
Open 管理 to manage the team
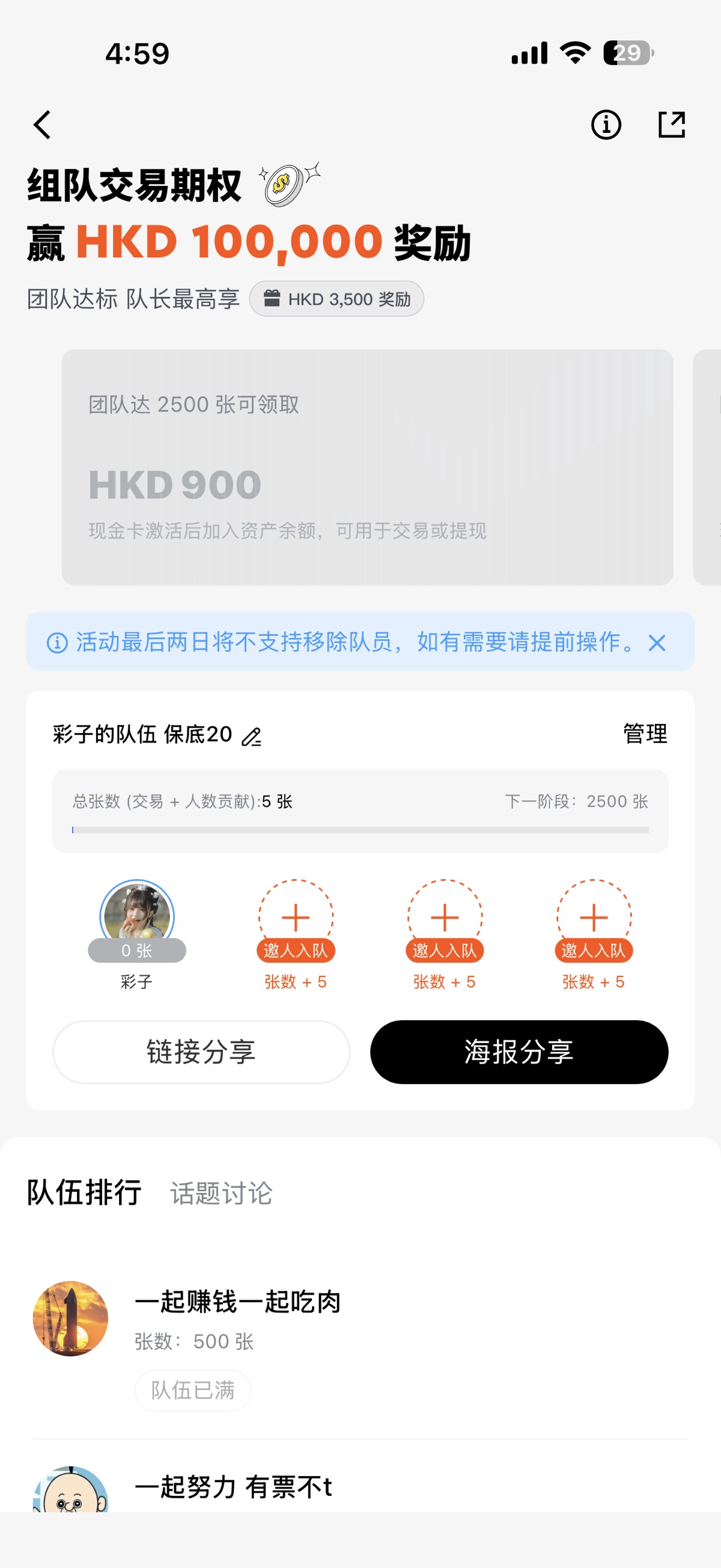(x=645, y=734)
